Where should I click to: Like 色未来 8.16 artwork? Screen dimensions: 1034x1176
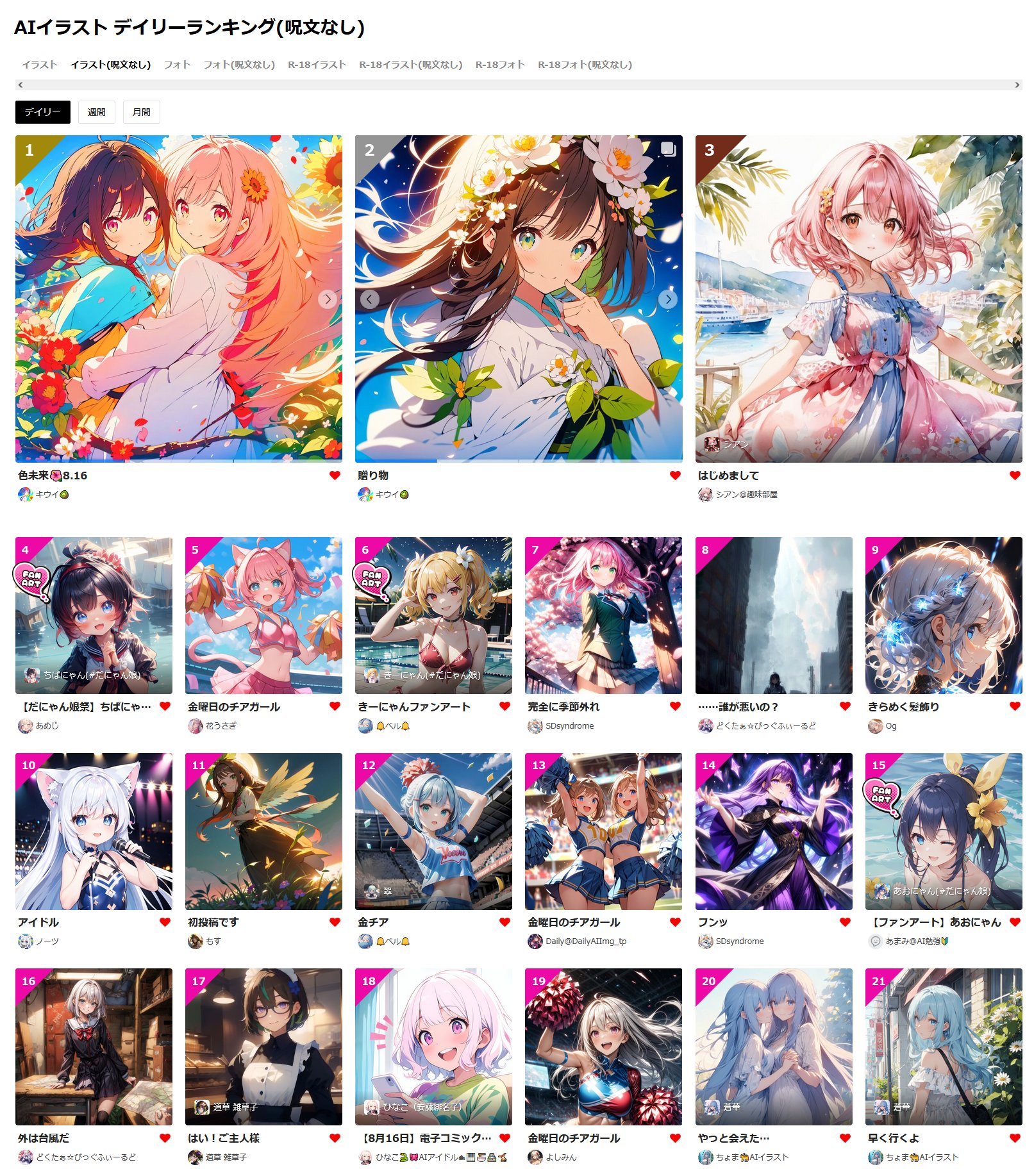tap(335, 476)
